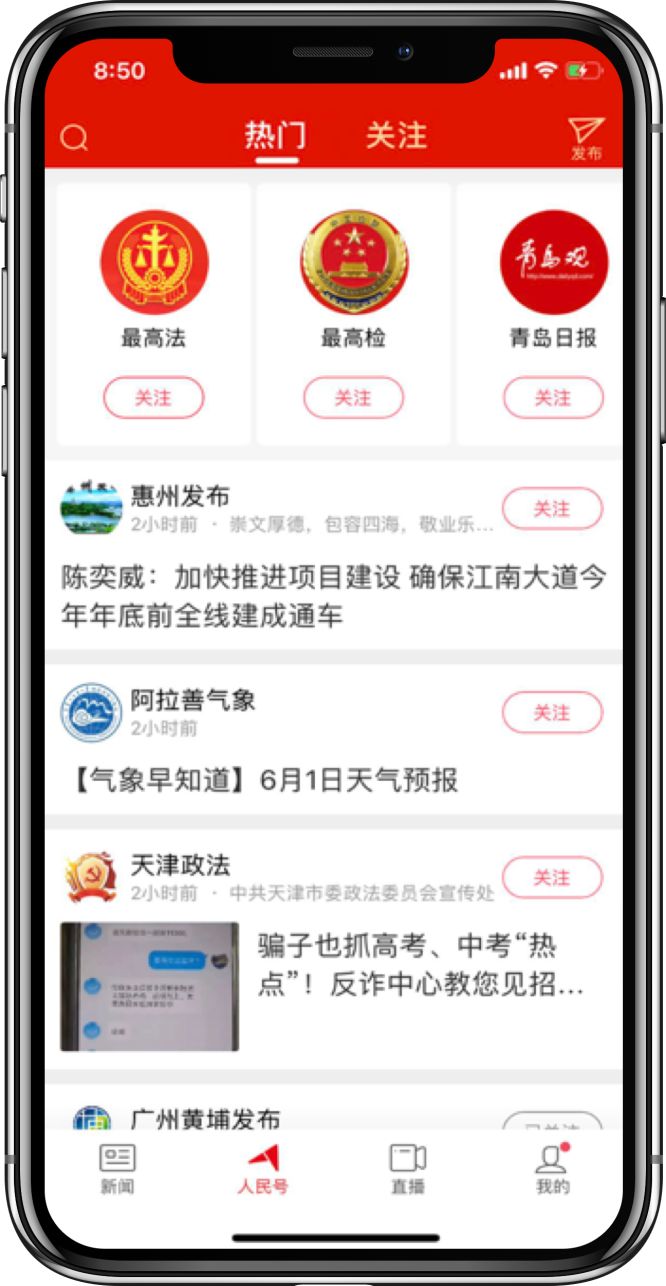This screenshot has width=666, height=1286.
Task: Open the search icon
Action: click(x=74, y=138)
